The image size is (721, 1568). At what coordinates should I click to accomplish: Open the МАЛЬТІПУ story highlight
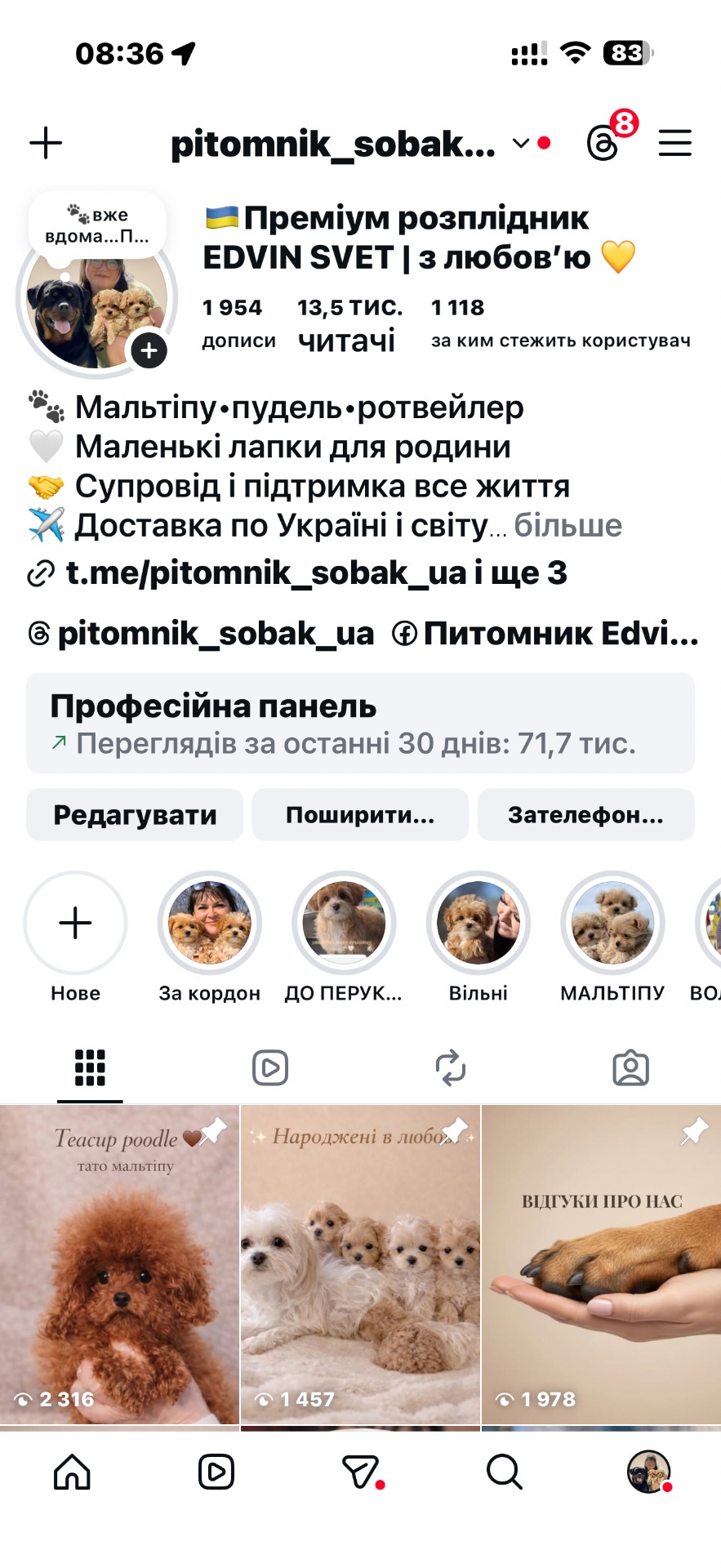click(x=612, y=923)
